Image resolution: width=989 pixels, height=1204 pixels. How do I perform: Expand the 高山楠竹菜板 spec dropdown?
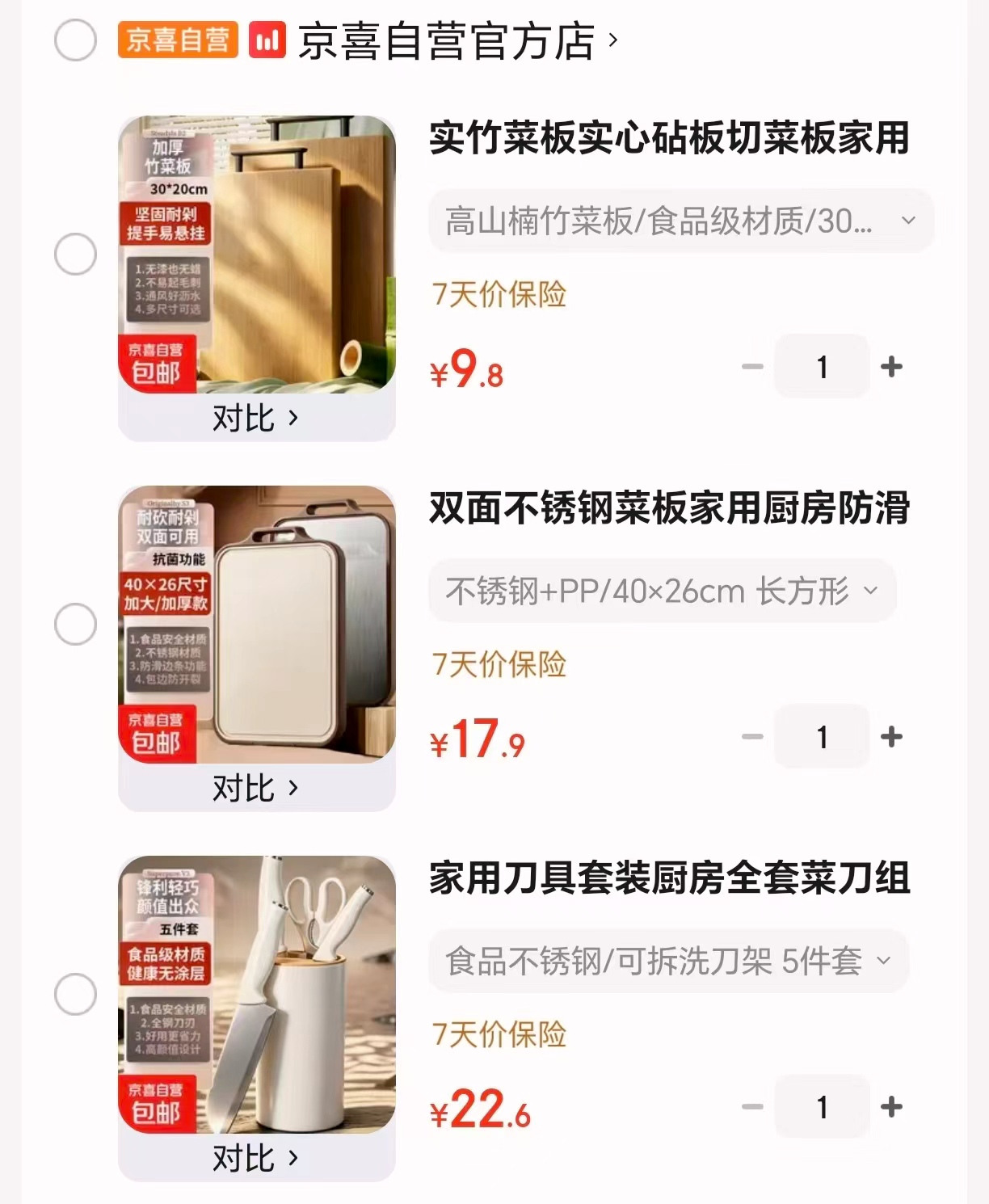pos(681,221)
